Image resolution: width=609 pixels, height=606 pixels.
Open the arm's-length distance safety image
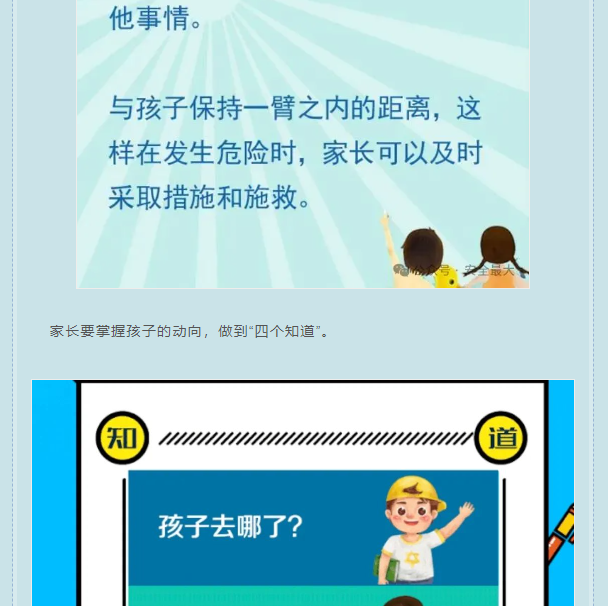click(303, 143)
